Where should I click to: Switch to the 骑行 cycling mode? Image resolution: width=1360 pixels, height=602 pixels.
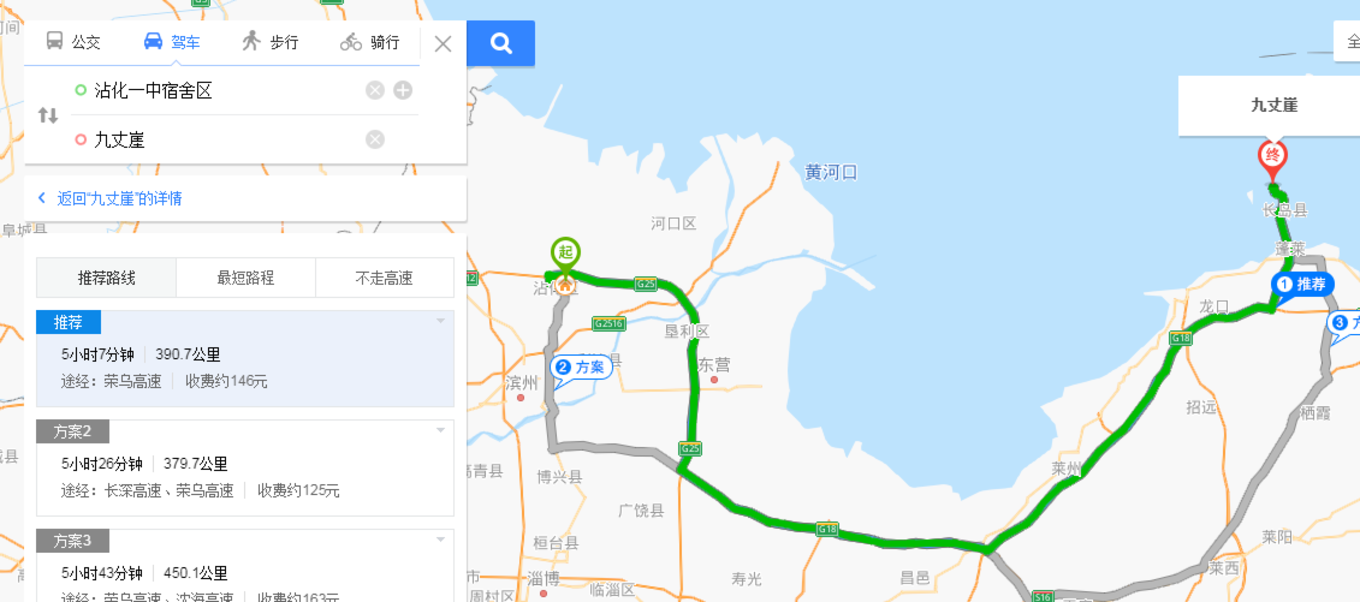tap(370, 42)
